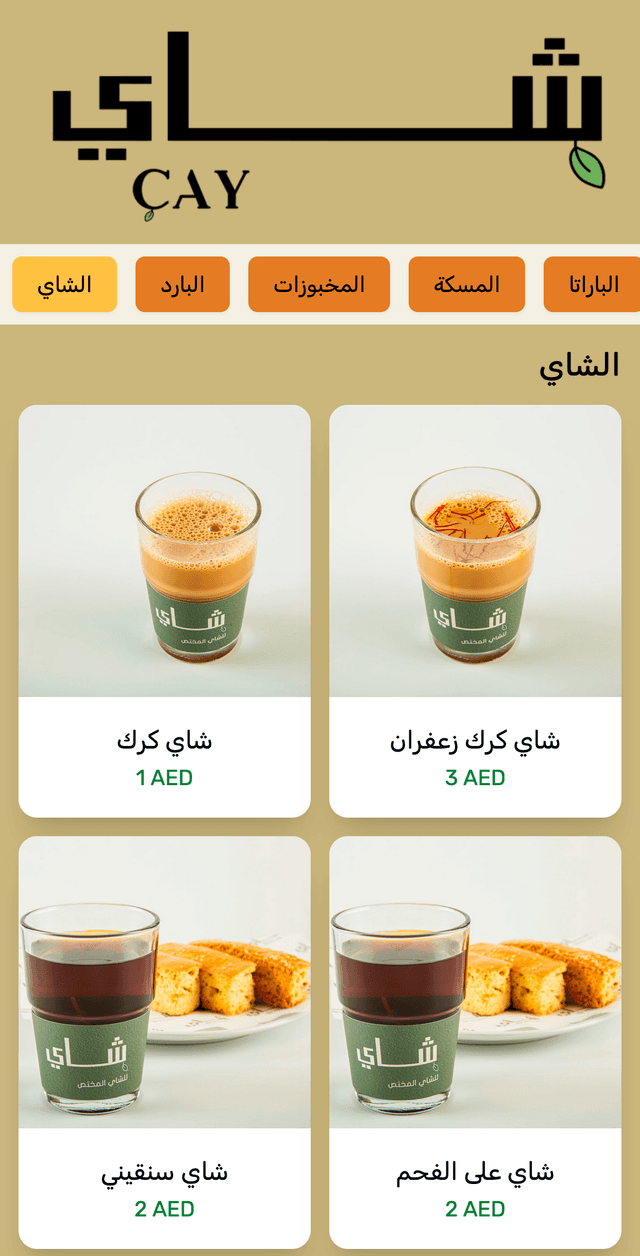The height and width of the screenshot is (1256, 640).
Task: Tap the شاي على الفحم card
Action: point(475,1040)
